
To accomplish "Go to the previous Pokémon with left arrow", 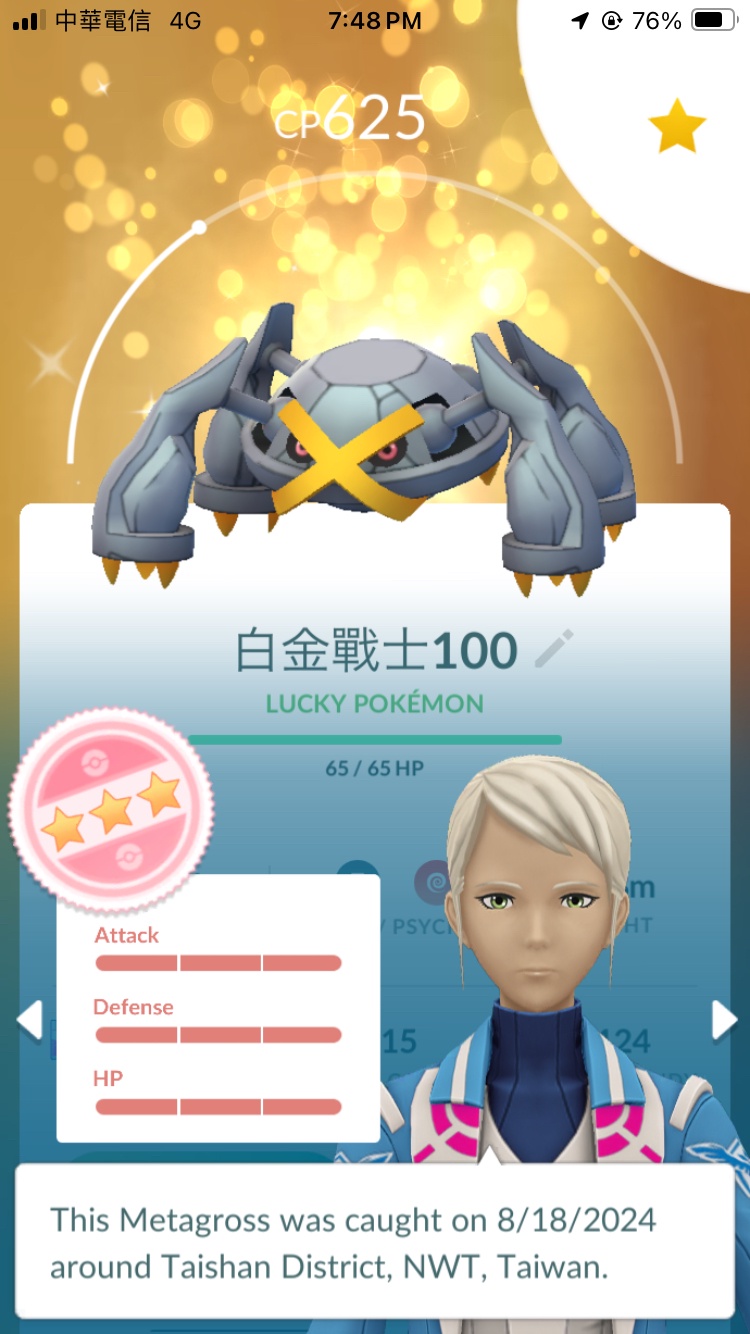I will click(30, 1020).
